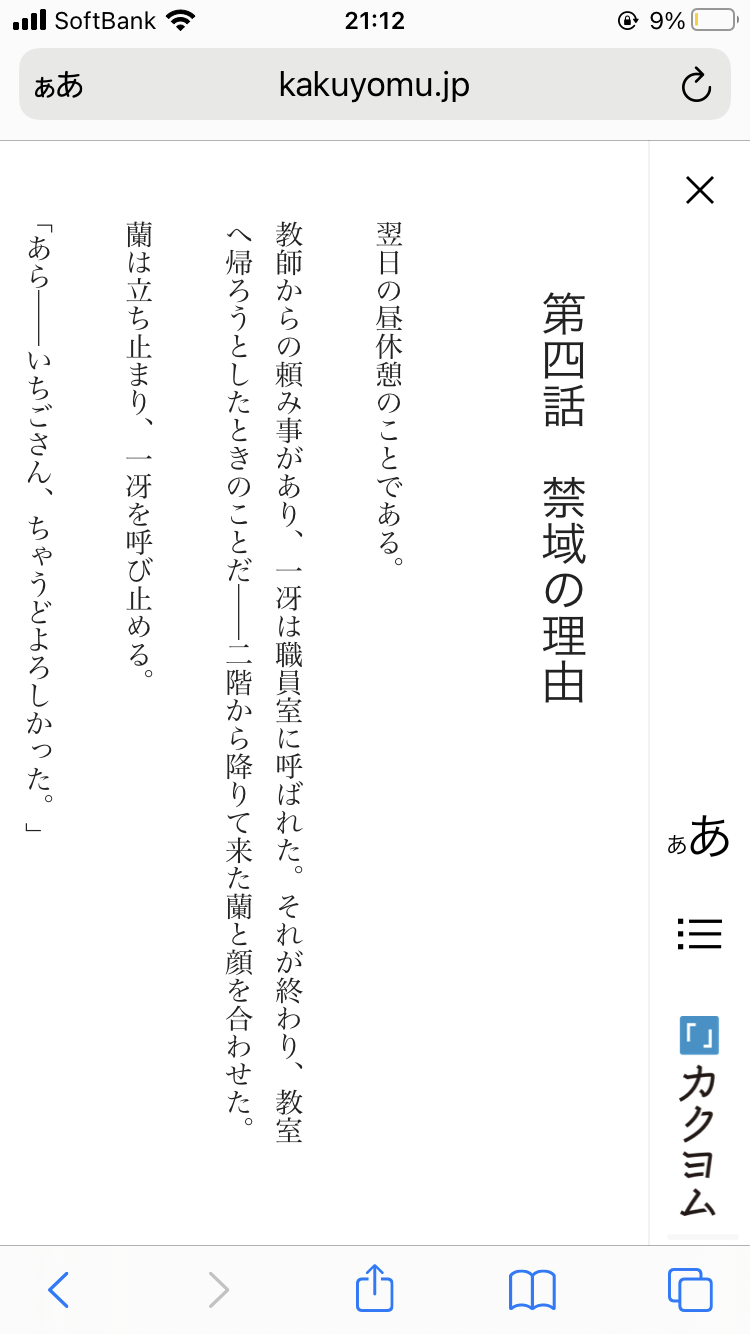This screenshot has width=750, height=1334.
Task: Tap the kakuyomu.jp address field
Action: pos(375,85)
